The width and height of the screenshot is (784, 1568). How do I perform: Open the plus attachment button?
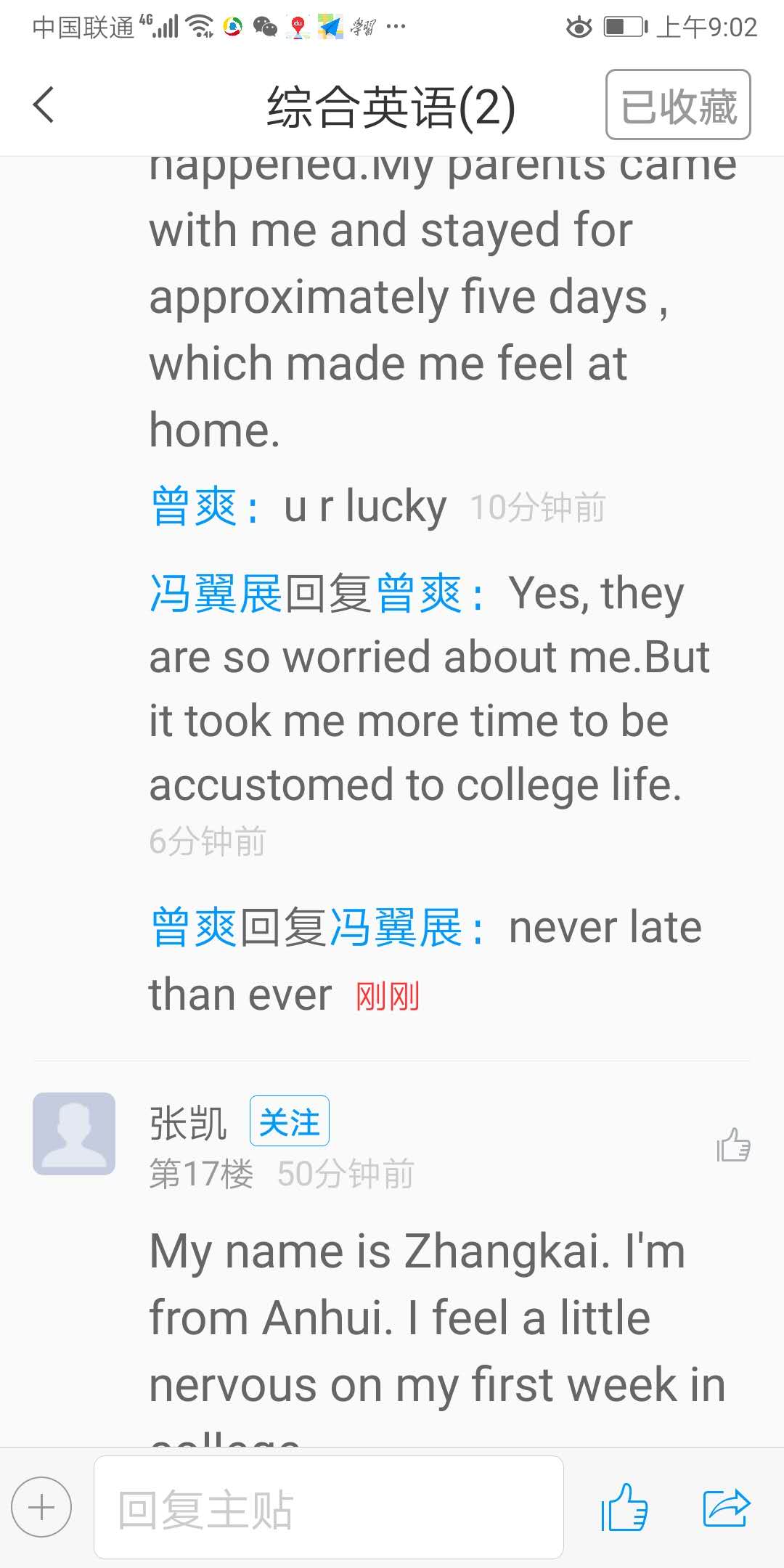tap(41, 1507)
